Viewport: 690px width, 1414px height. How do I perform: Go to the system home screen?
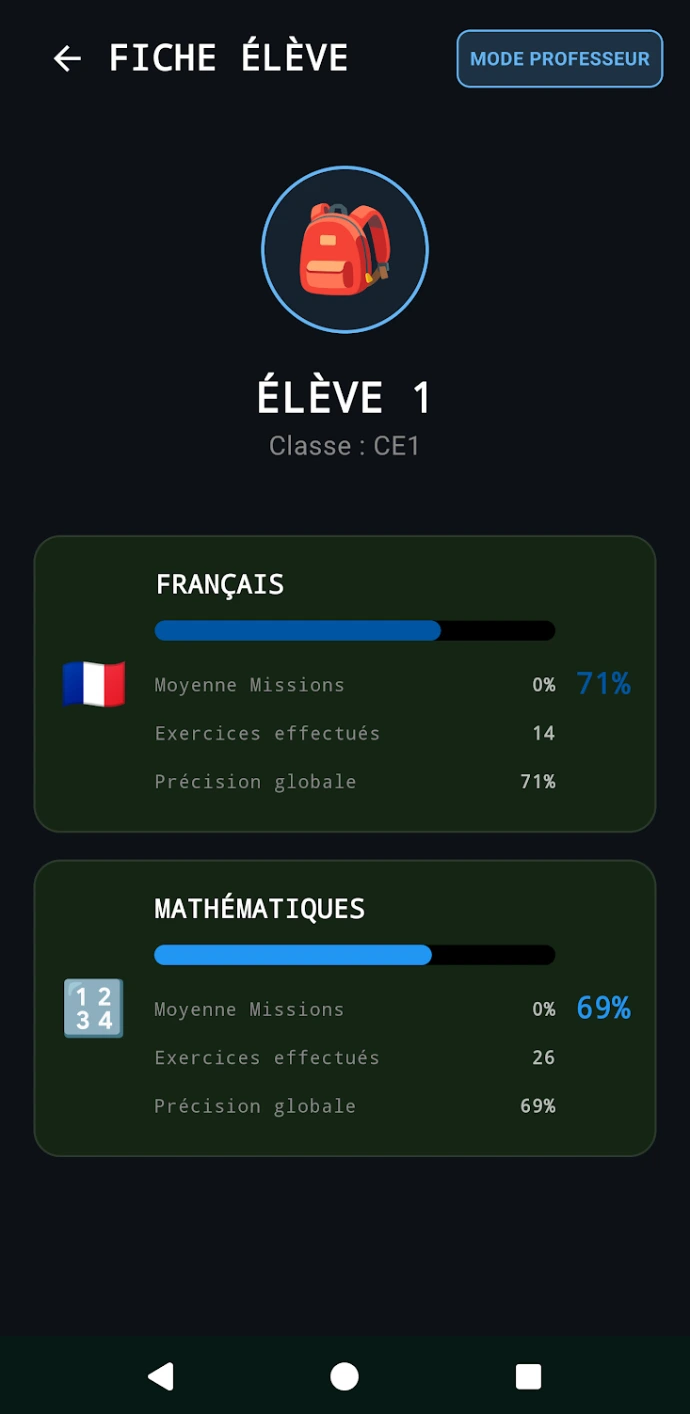point(344,1376)
